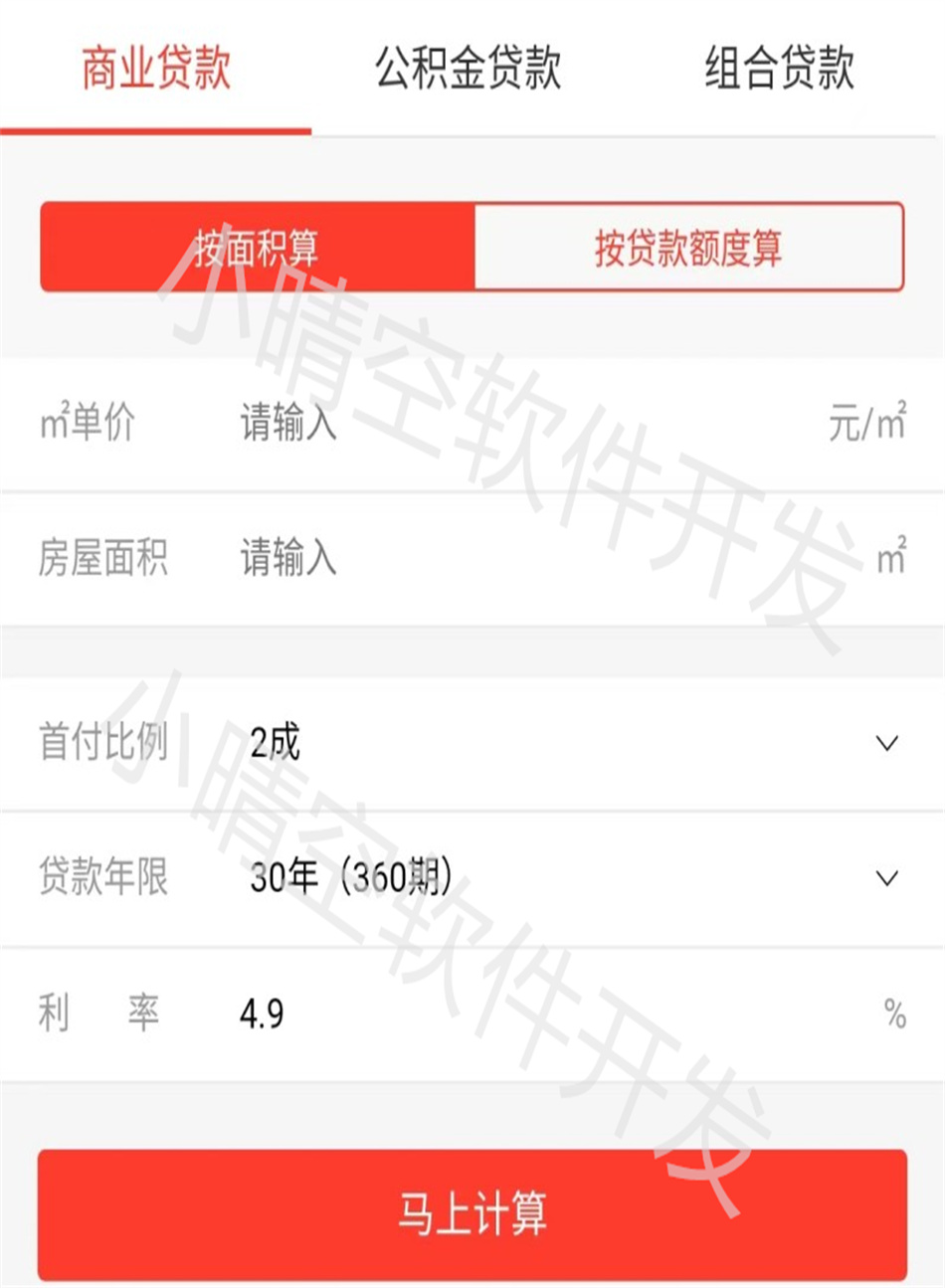Screen dimensions: 945x1288
Task: Expand the 贷款年限 dropdown
Action: 567,877
